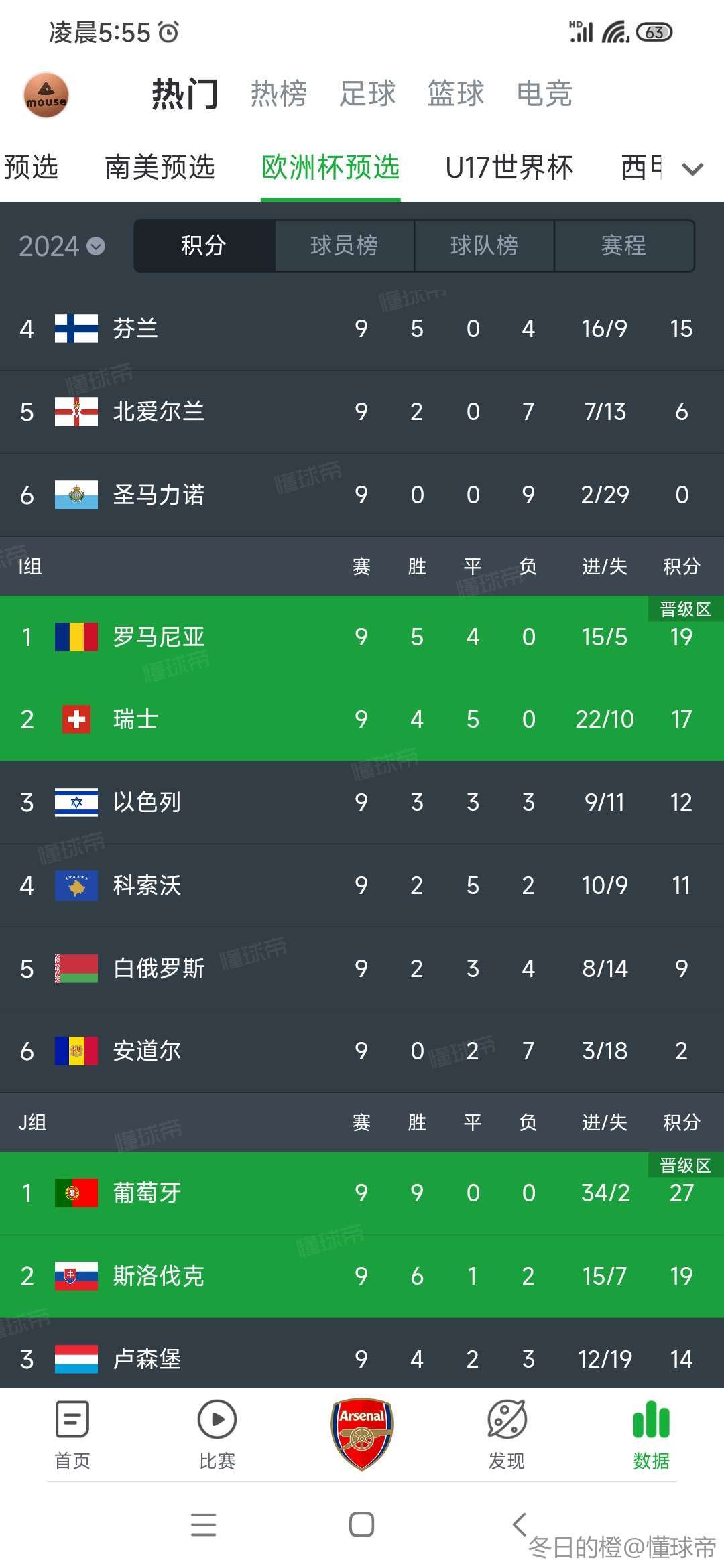Go to the 比赛 bottom tab

pos(217,1435)
